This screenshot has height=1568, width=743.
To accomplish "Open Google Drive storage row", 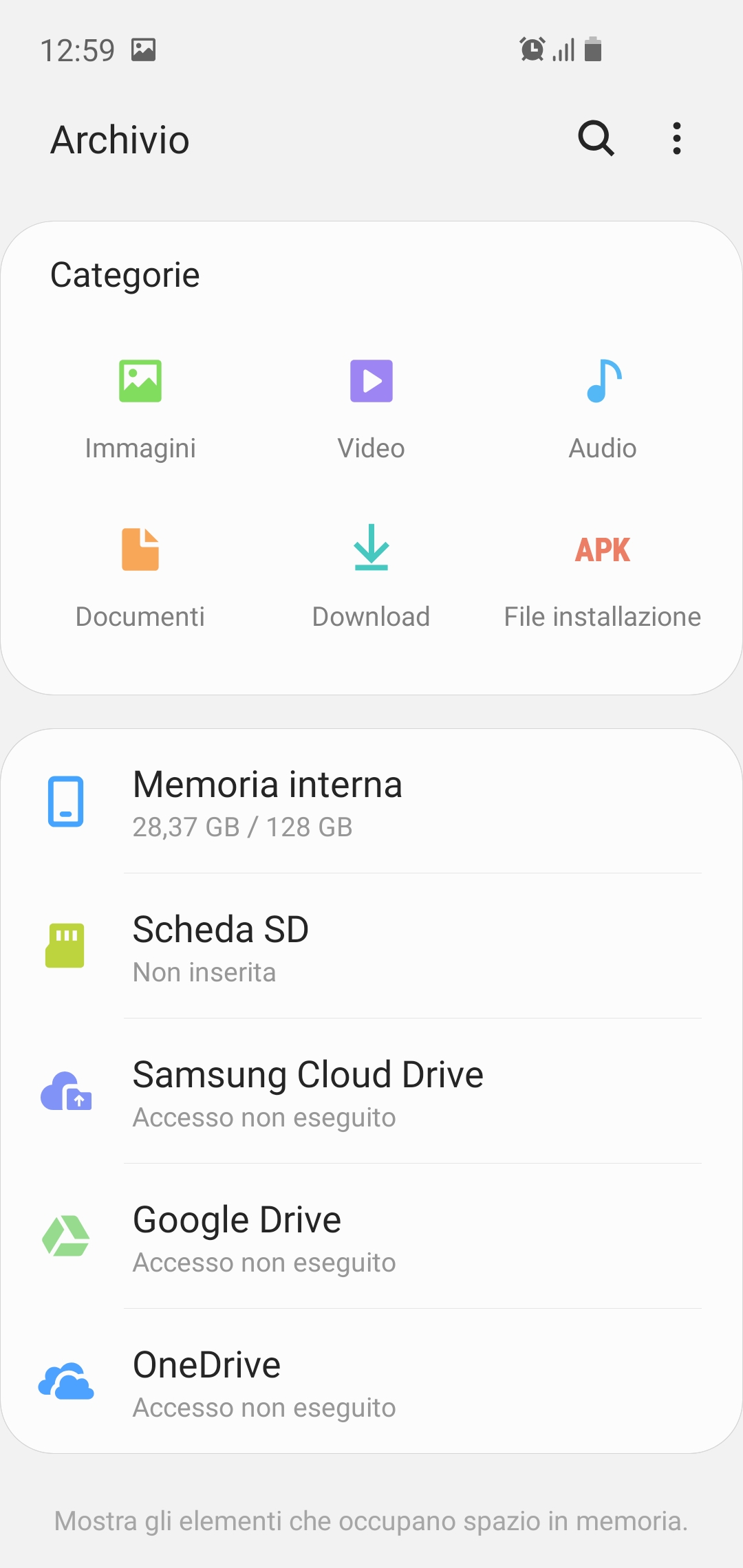I will (371, 1237).
